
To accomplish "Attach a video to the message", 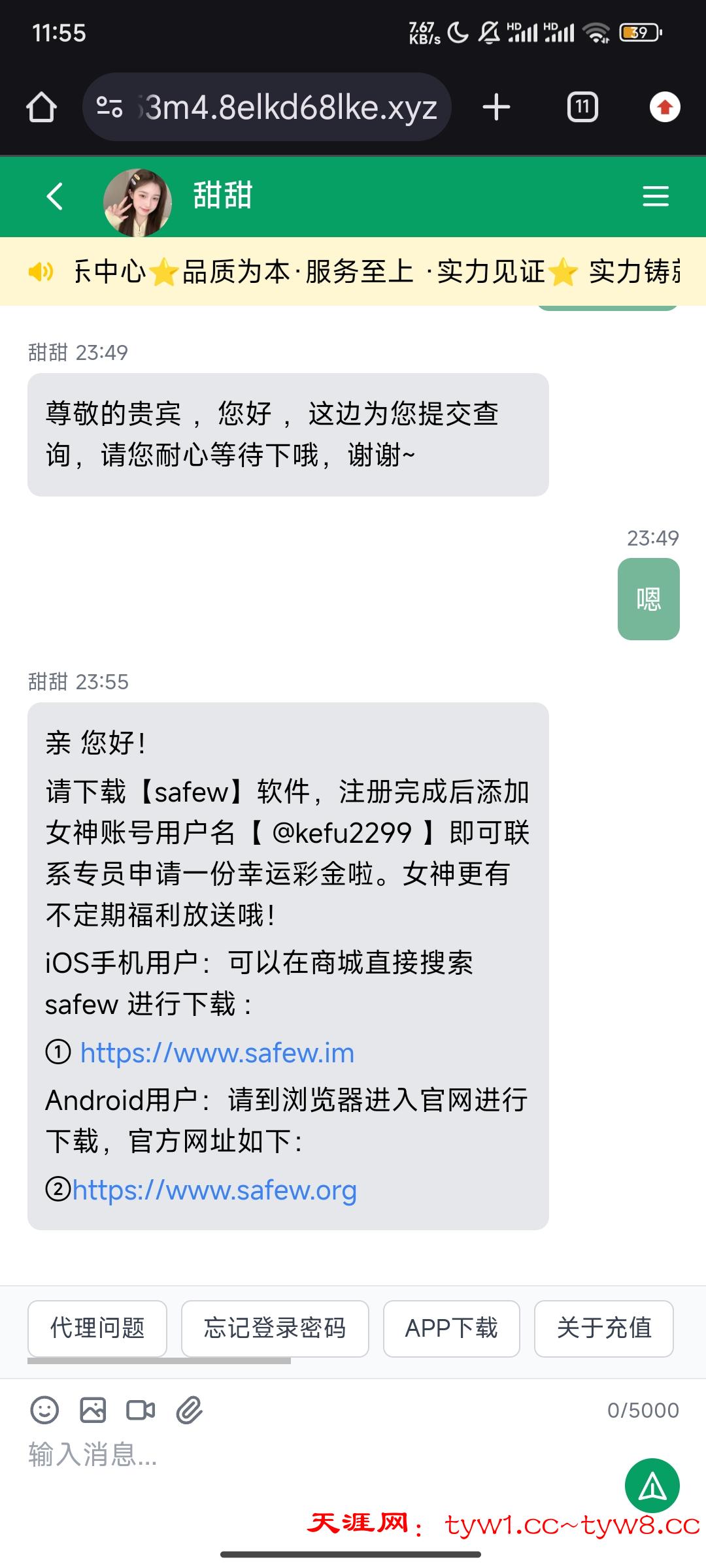I will 141,1410.
